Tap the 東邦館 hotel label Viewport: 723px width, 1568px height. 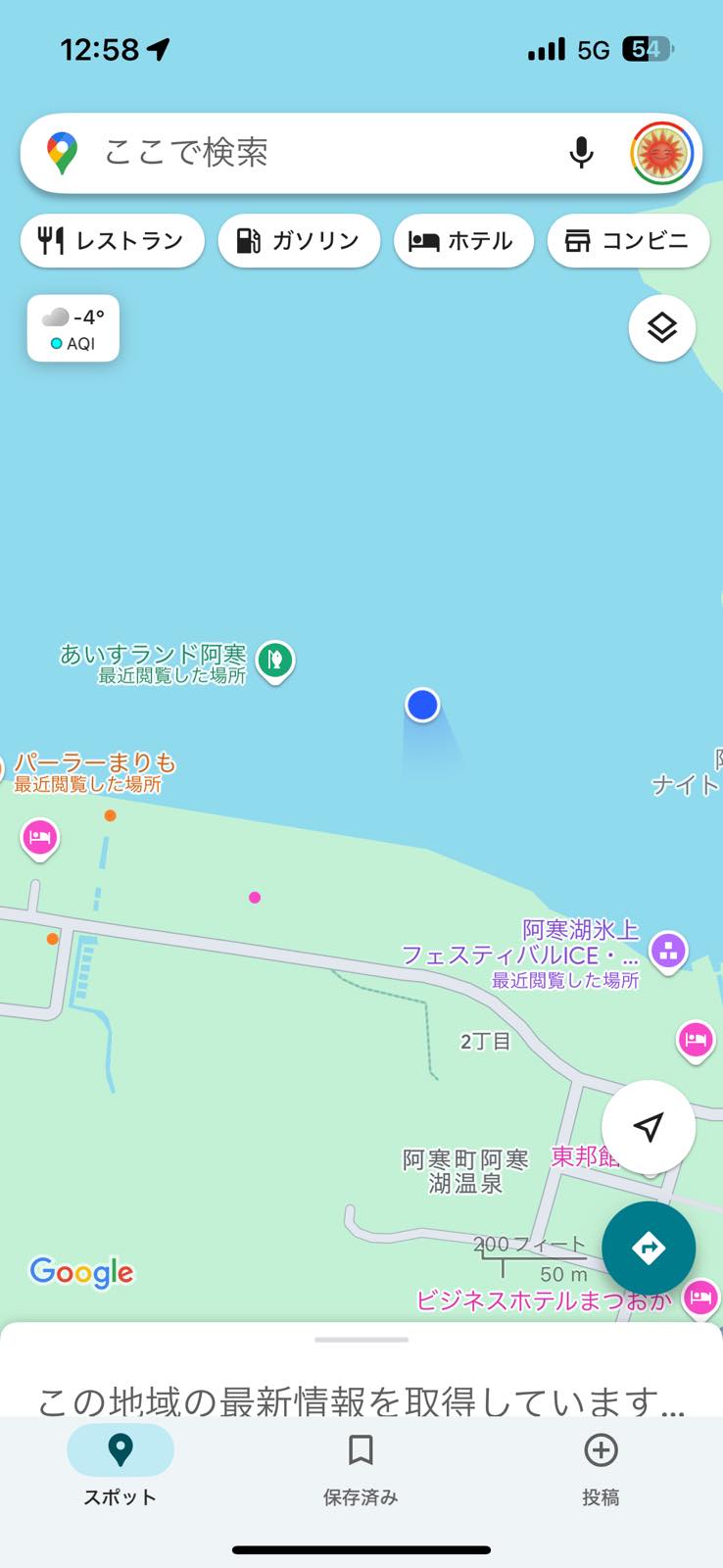[584, 1156]
